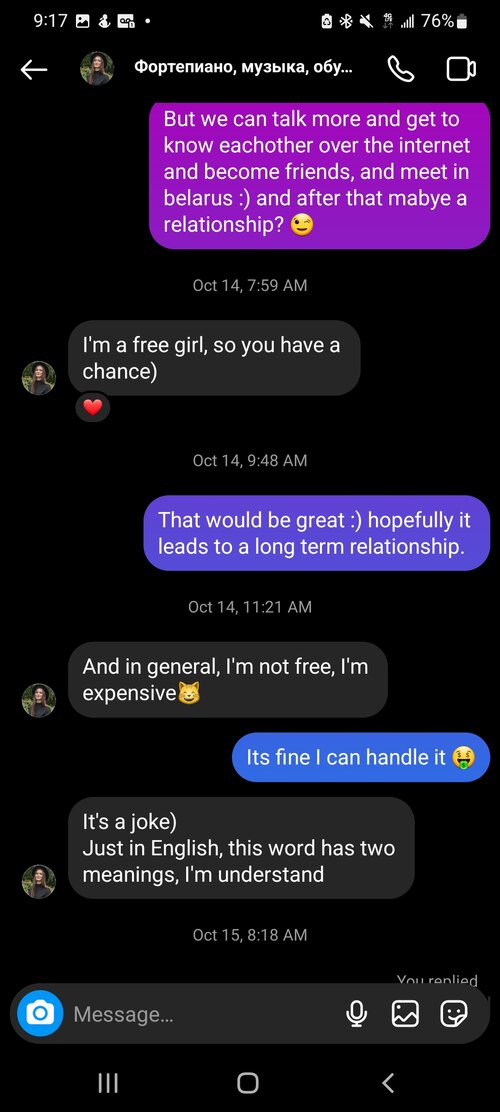
Task: Record a voice message with the microphone
Action: (357, 1013)
